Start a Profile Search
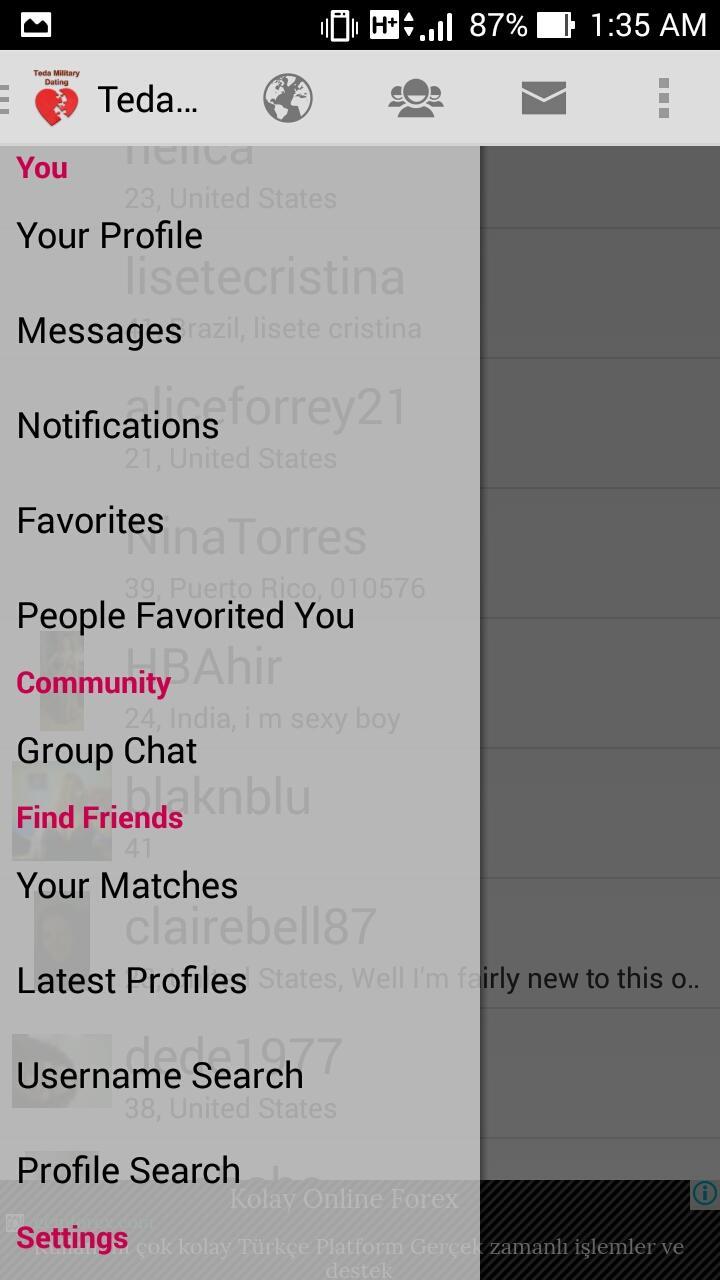720x1280 pixels. coord(128,1169)
